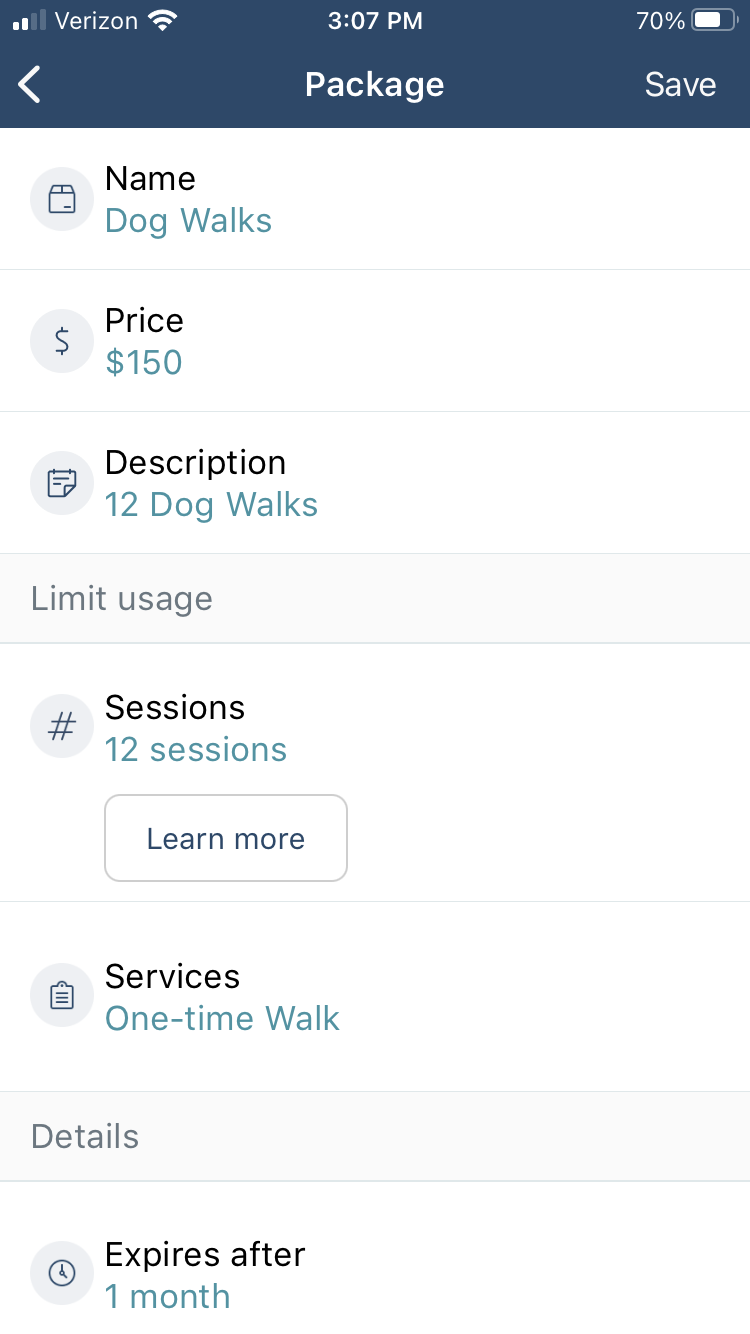
Task: Save the package
Action: [680, 85]
